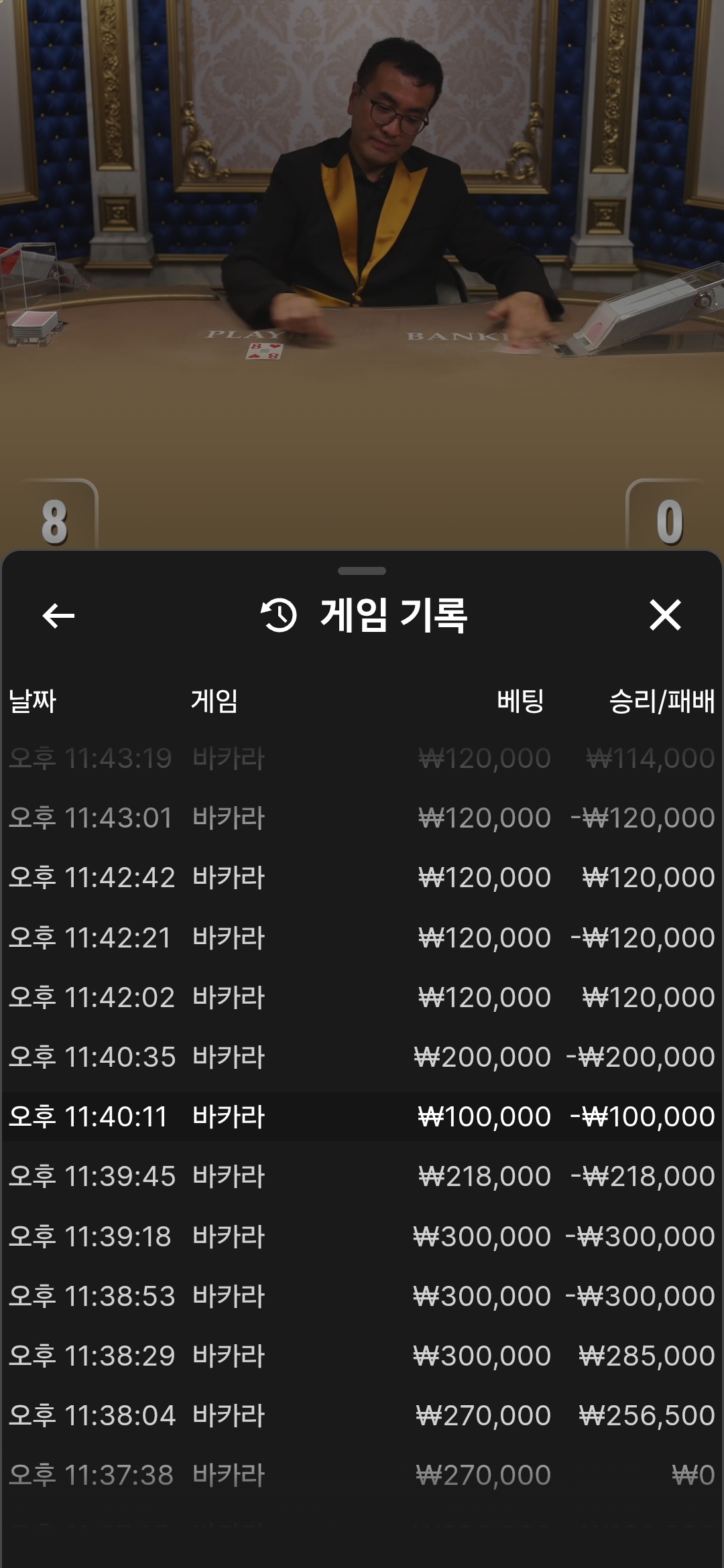
Task: Open the 오후 11:42:02 game record
Action: (x=362, y=997)
